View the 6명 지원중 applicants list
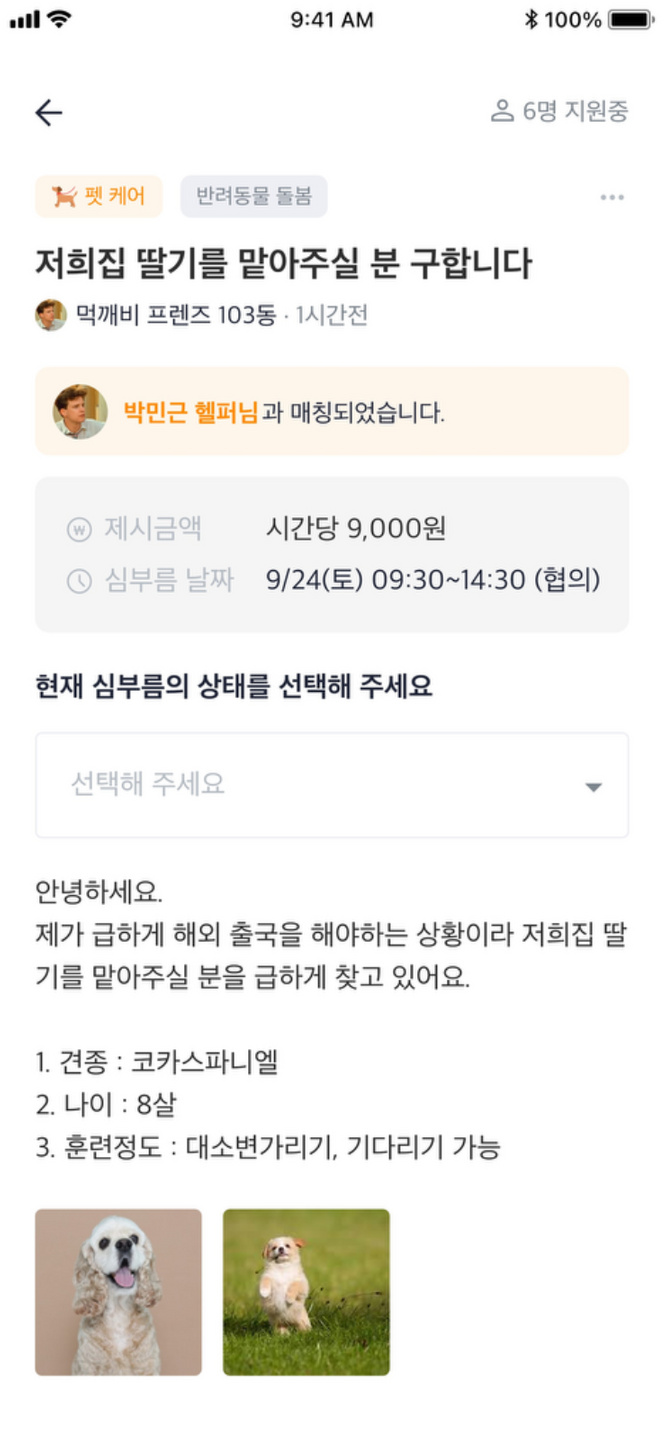 [560, 111]
